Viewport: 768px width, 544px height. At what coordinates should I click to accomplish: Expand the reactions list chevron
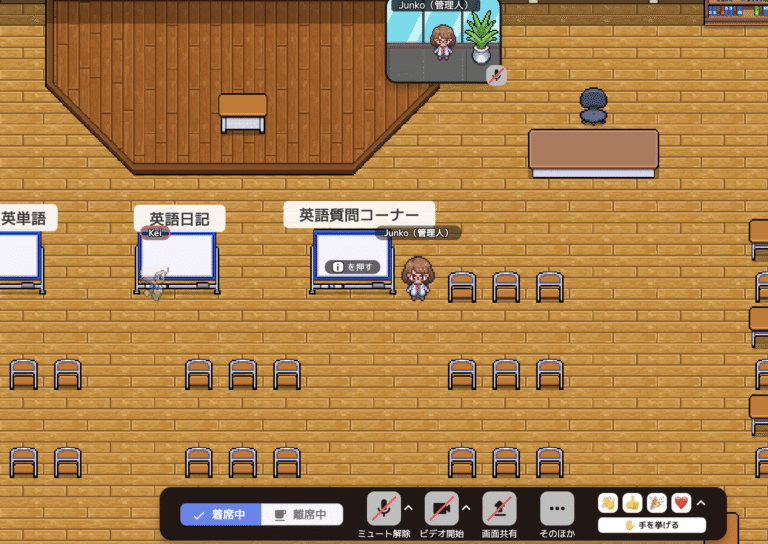[700, 503]
